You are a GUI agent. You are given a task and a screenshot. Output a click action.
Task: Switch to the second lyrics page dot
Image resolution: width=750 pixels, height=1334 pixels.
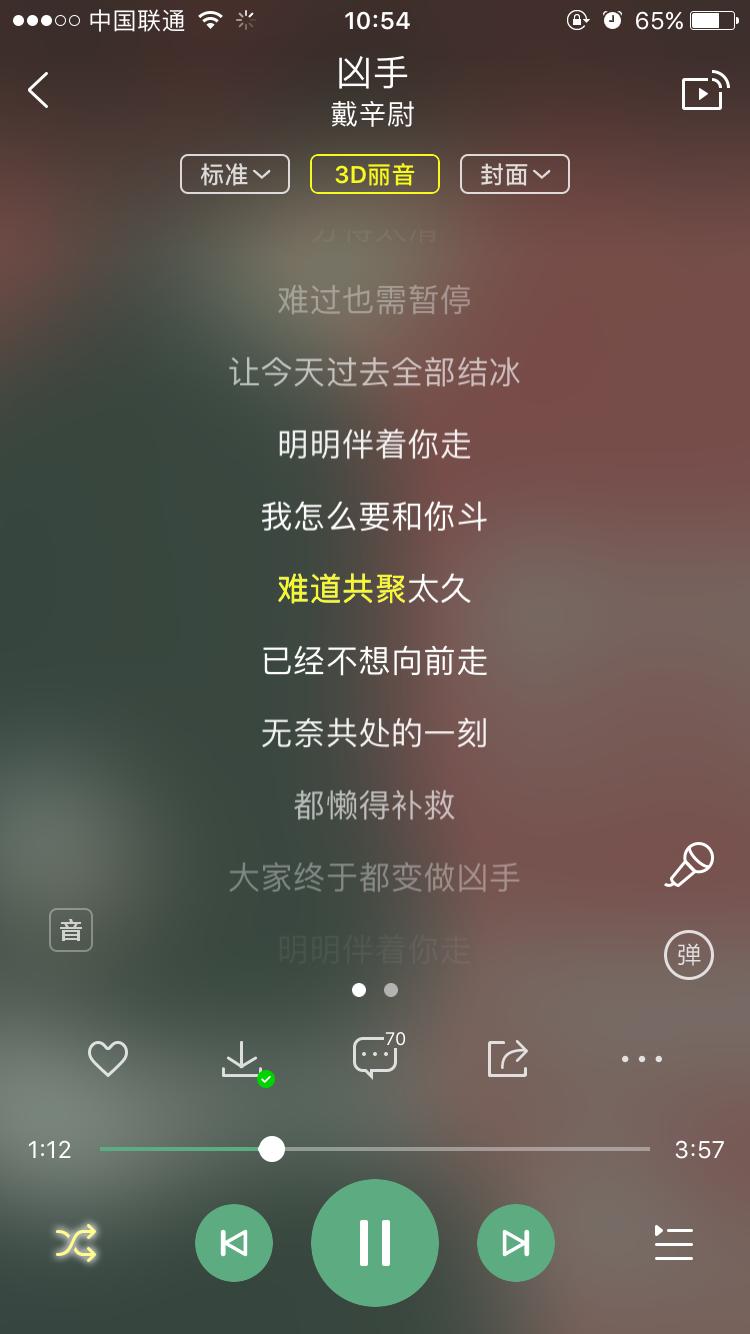390,990
